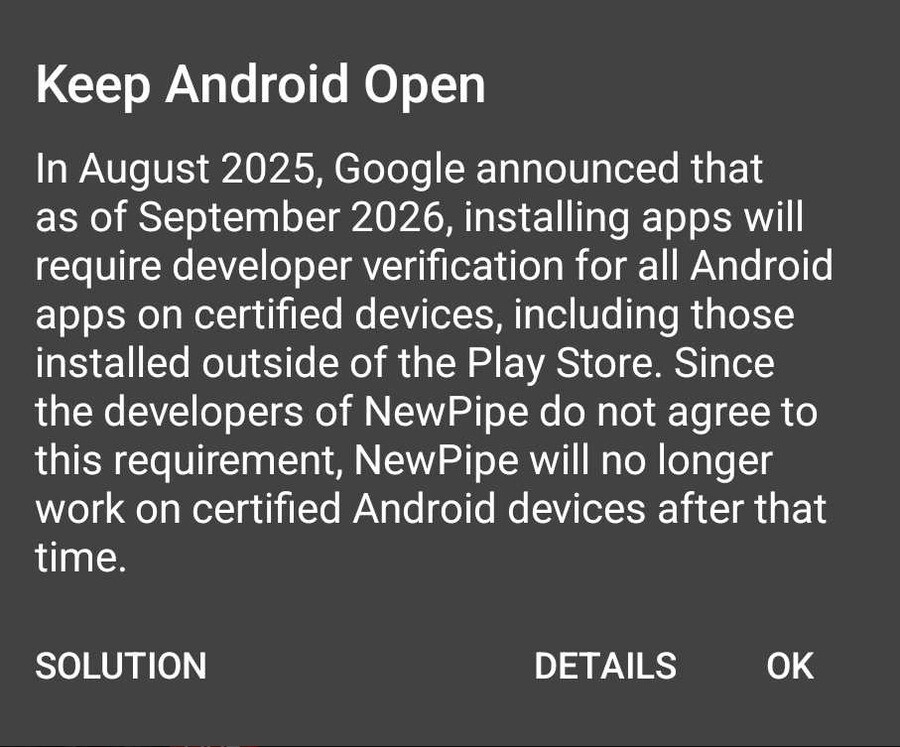Dismiss the dialog with OK
This screenshot has width=900, height=747.
790,666
